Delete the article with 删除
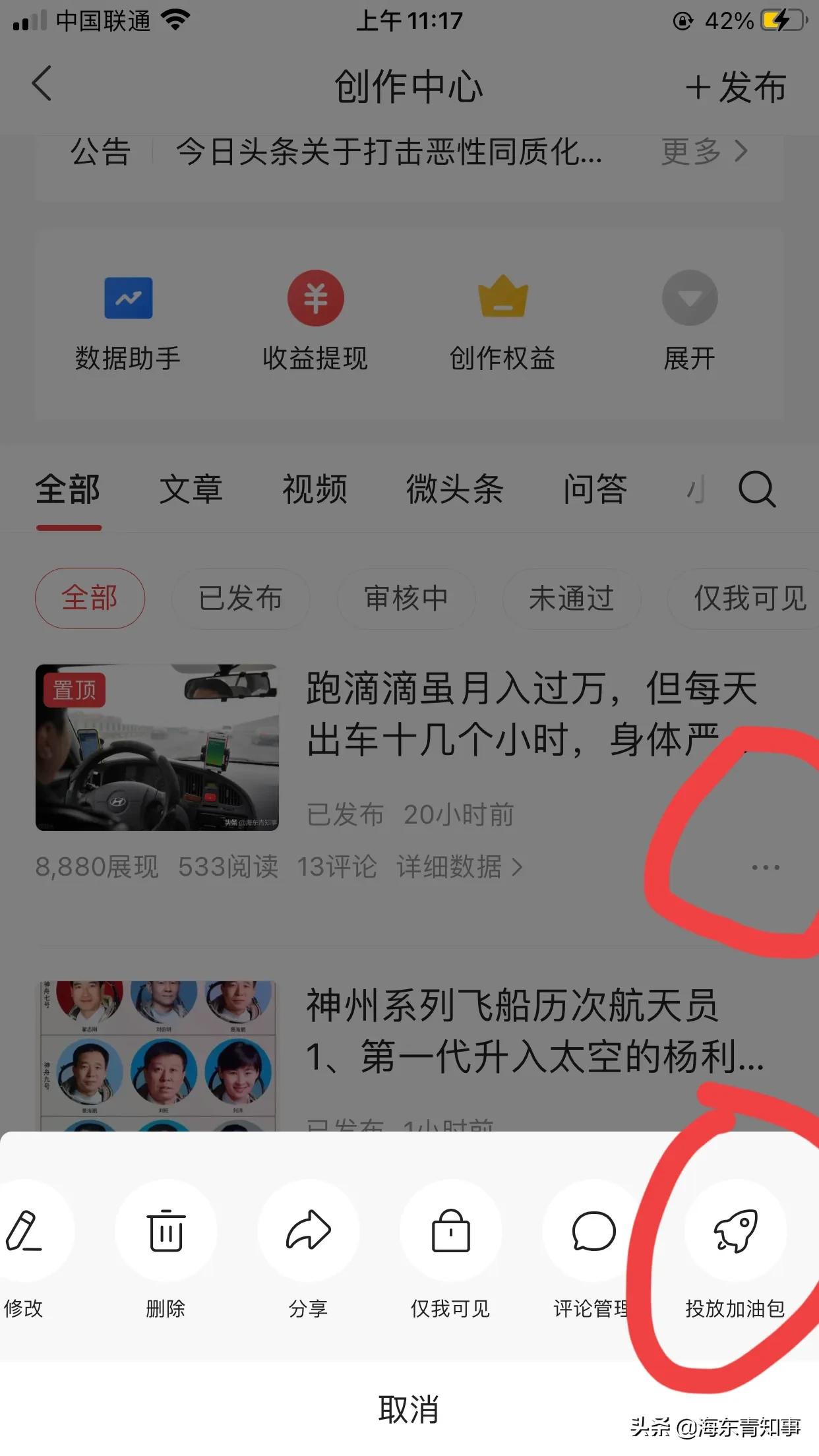Image resolution: width=819 pixels, height=1456 pixels. (x=166, y=1232)
